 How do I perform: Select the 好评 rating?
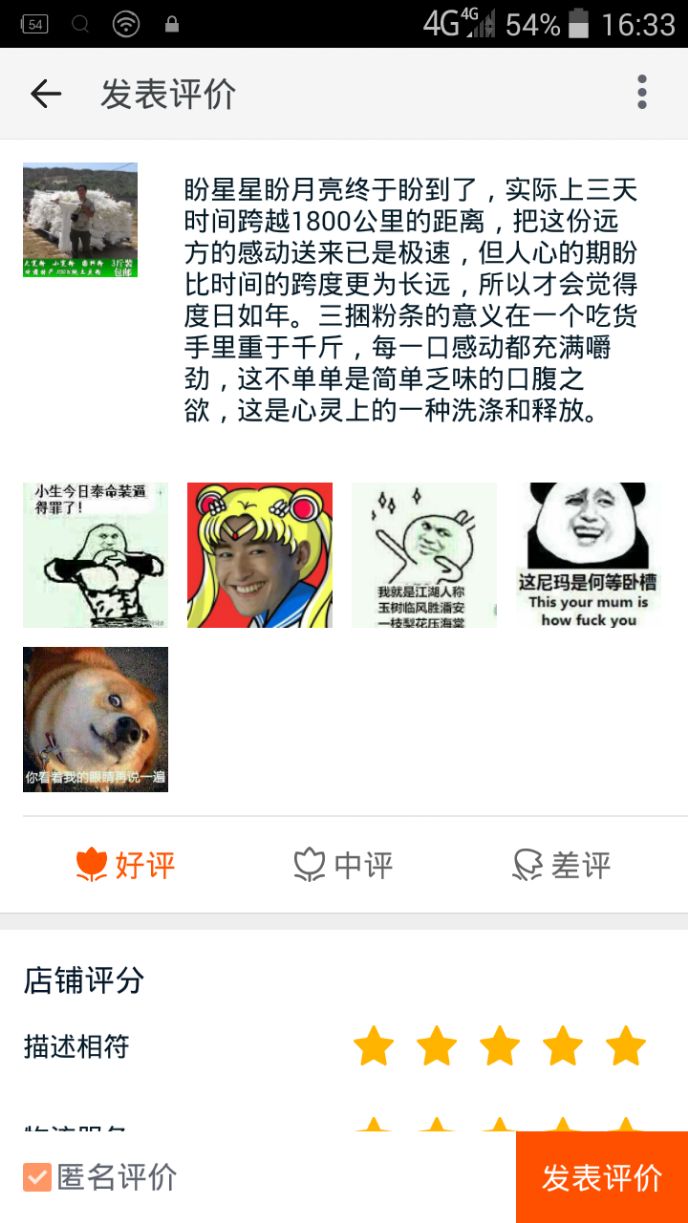[x=126, y=865]
